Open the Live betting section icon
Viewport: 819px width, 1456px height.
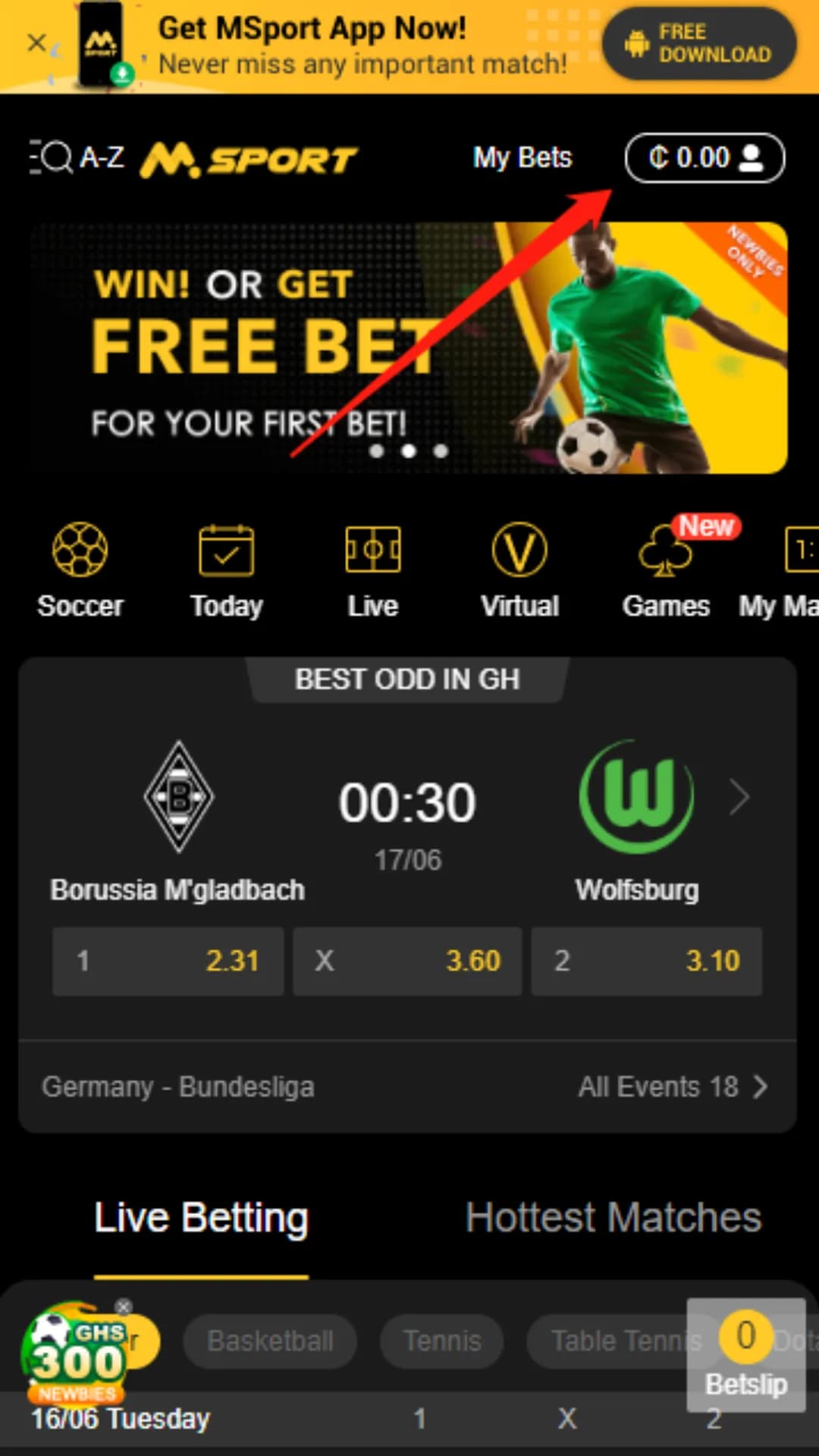pos(372,551)
